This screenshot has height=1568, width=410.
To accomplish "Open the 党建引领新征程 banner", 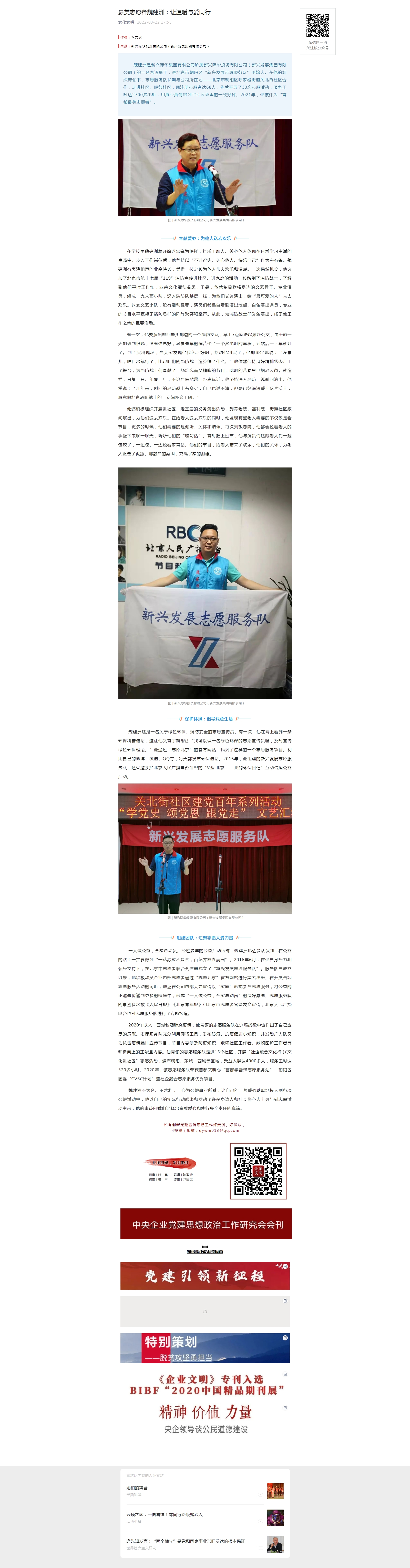I will 204,1276.
